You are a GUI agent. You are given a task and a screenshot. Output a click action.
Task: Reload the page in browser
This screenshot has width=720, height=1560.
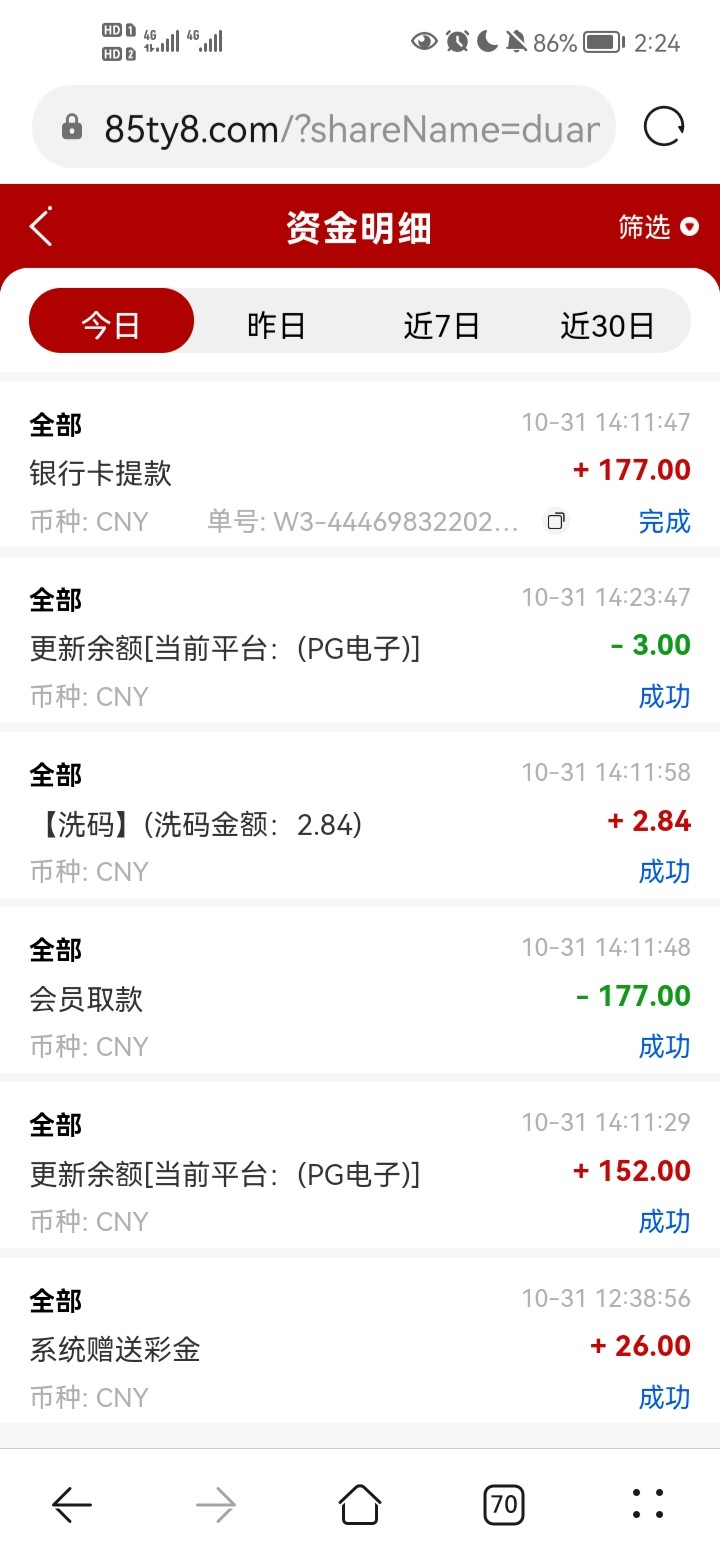664,127
